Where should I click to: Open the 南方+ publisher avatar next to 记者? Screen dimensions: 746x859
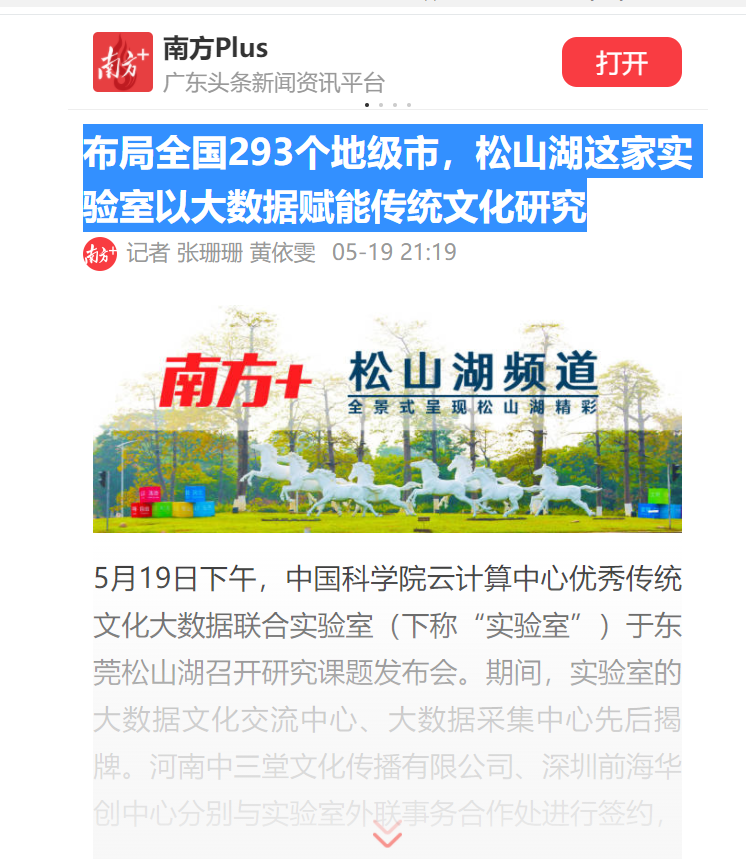point(100,254)
